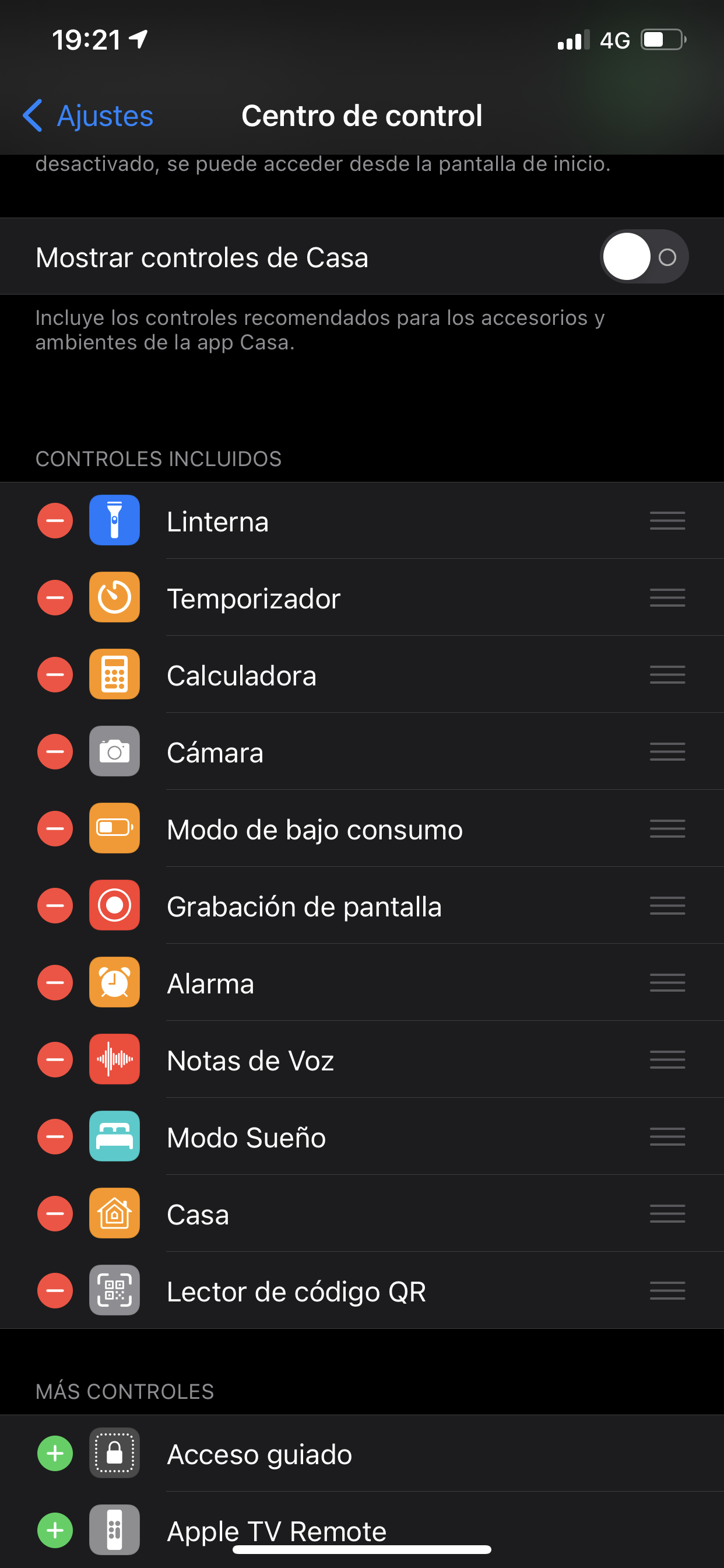
Task: Remove Temporizador from included controls
Action: point(55,598)
